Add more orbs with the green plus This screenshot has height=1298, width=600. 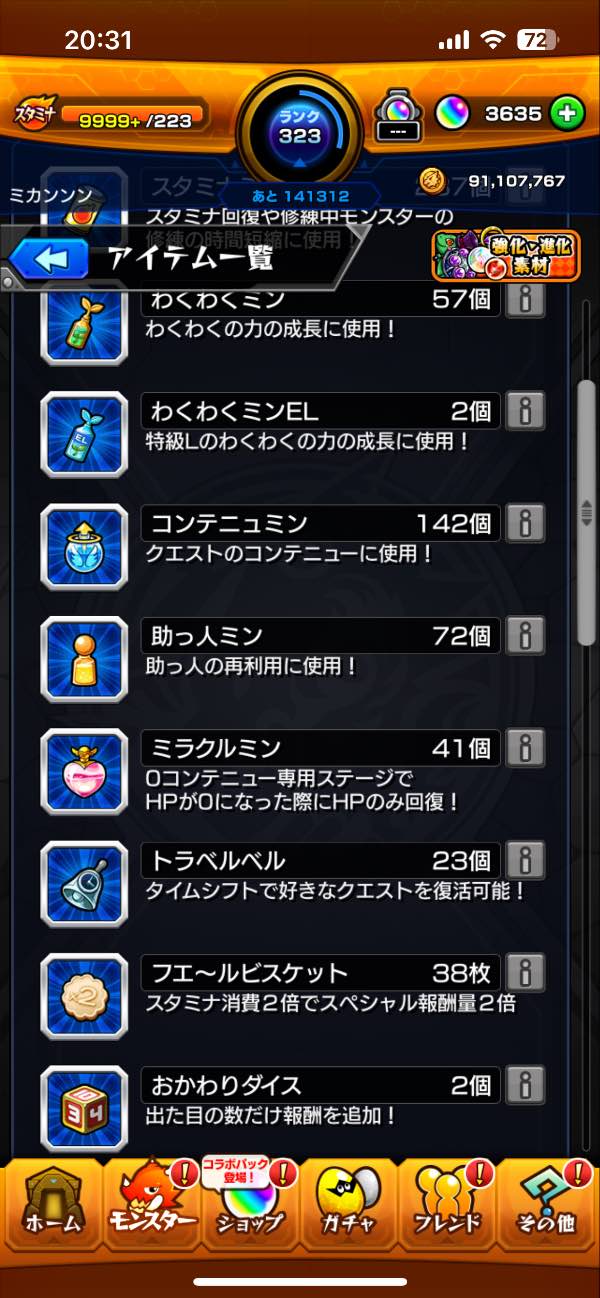coord(567,114)
